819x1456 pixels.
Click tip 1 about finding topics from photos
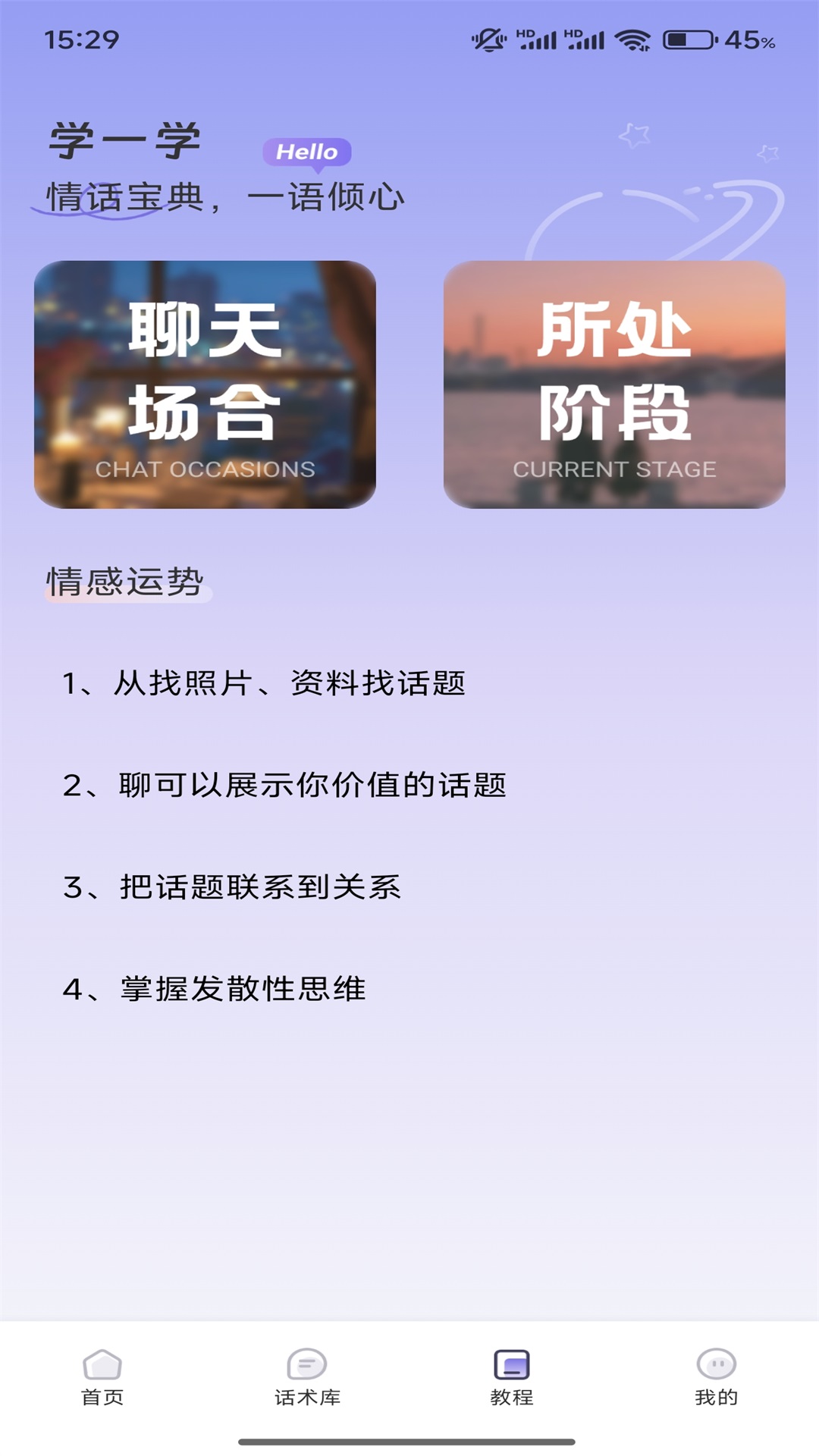coord(265,682)
